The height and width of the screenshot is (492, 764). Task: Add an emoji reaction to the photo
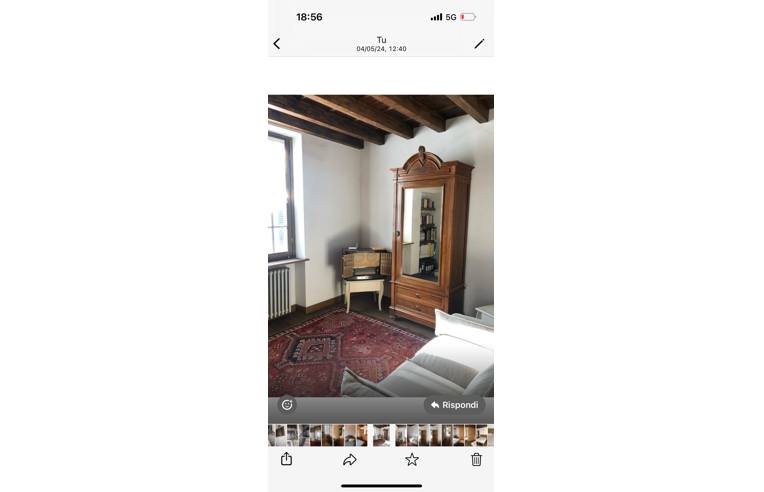tap(287, 405)
